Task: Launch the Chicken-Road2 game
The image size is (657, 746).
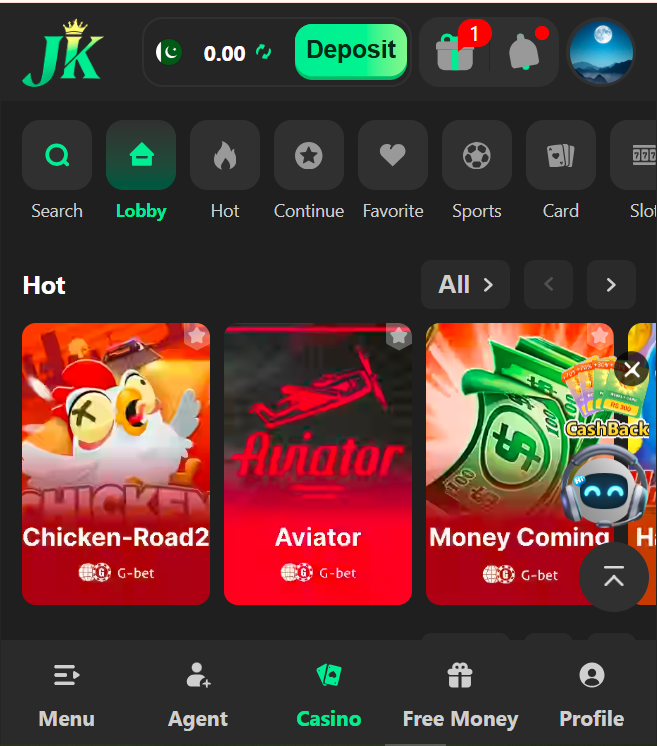Action: (116, 450)
